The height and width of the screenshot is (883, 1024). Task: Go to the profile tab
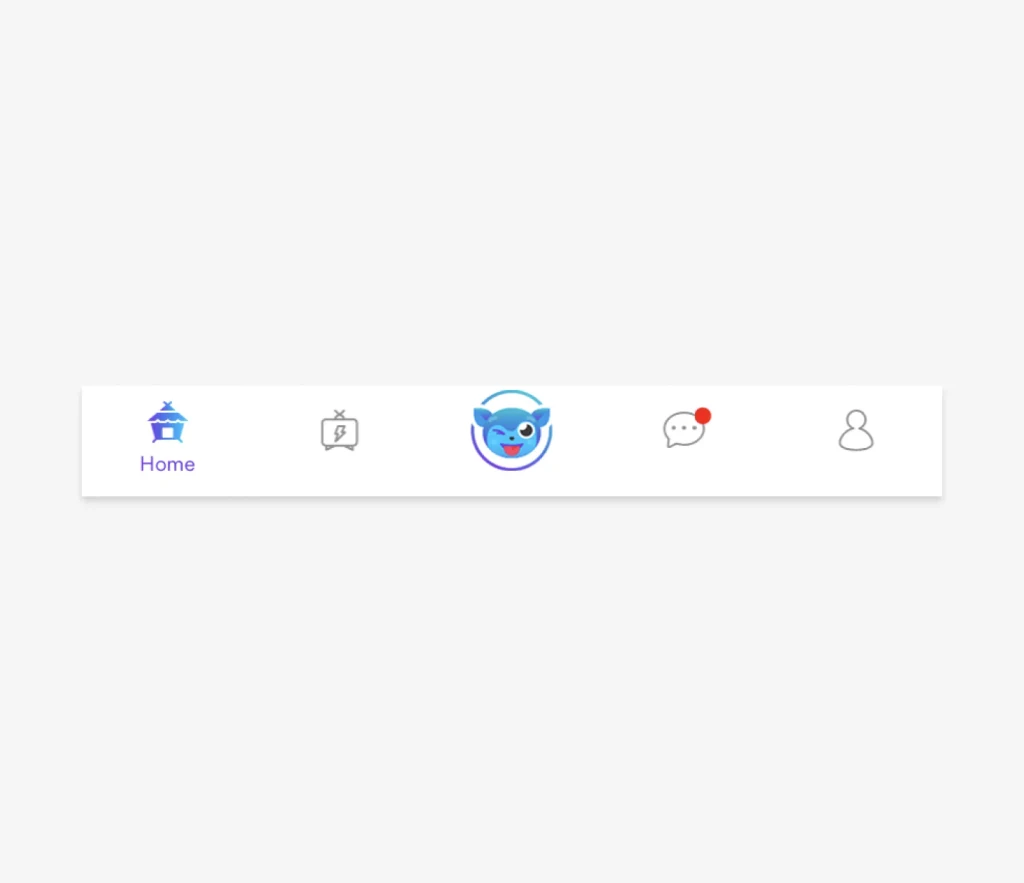856,431
